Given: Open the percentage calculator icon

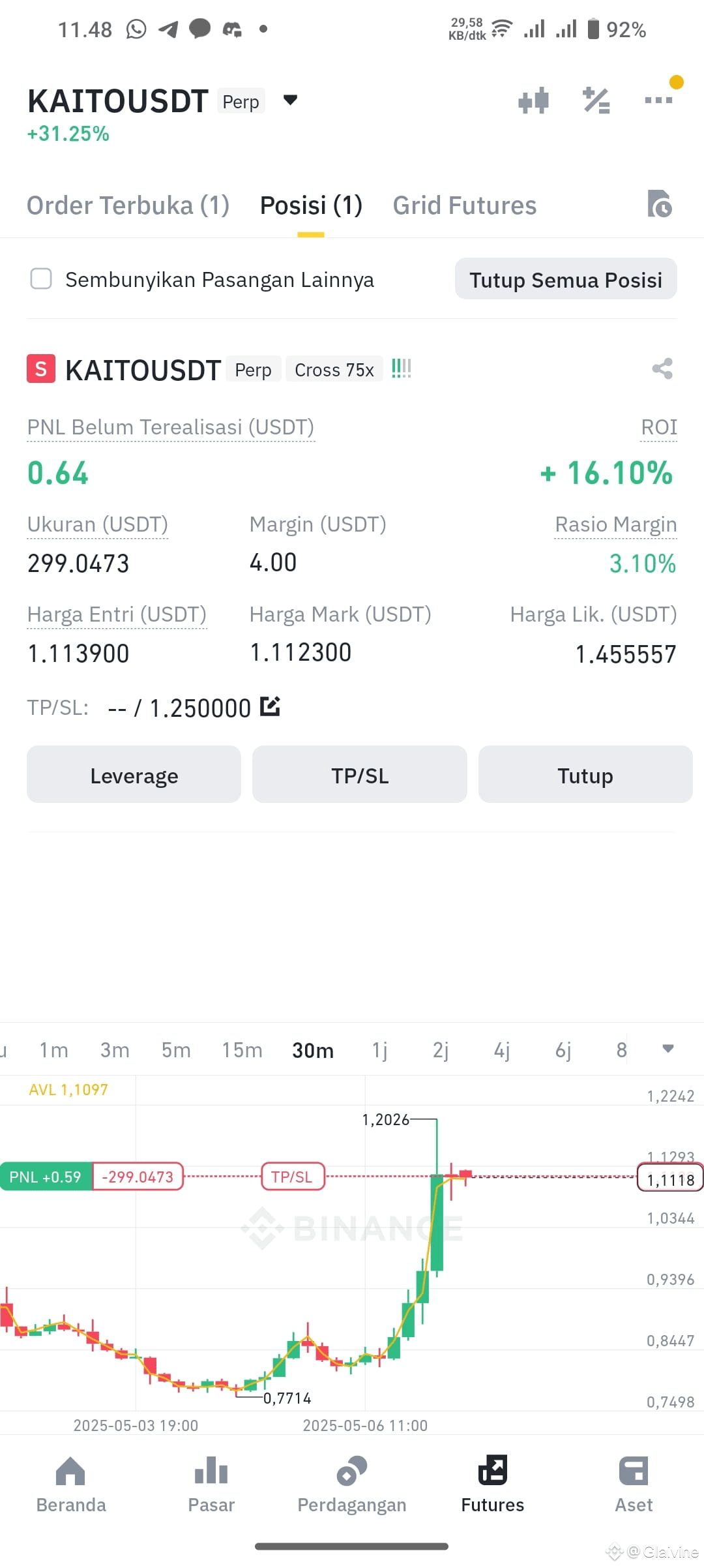Looking at the screenshot, I should tap(596, 100).
